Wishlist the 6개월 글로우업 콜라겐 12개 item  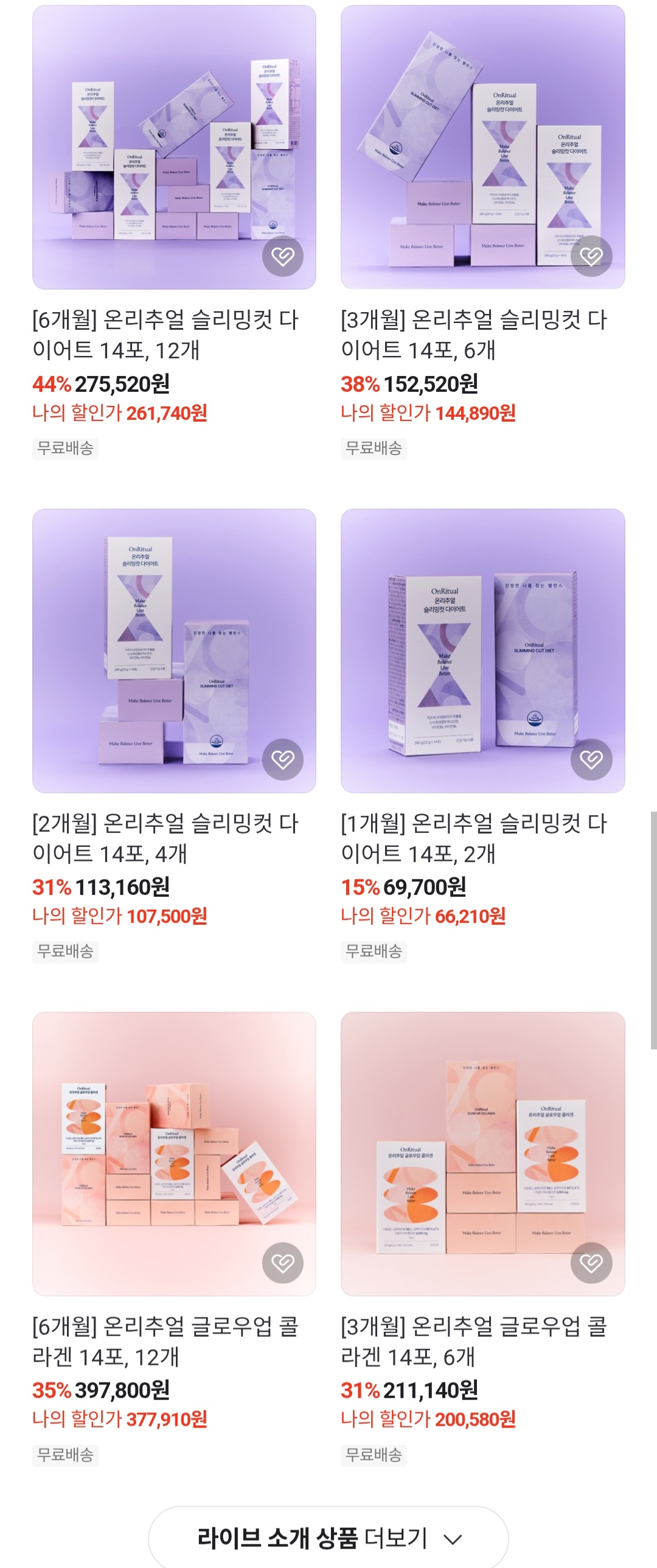tap(283, 1263)
